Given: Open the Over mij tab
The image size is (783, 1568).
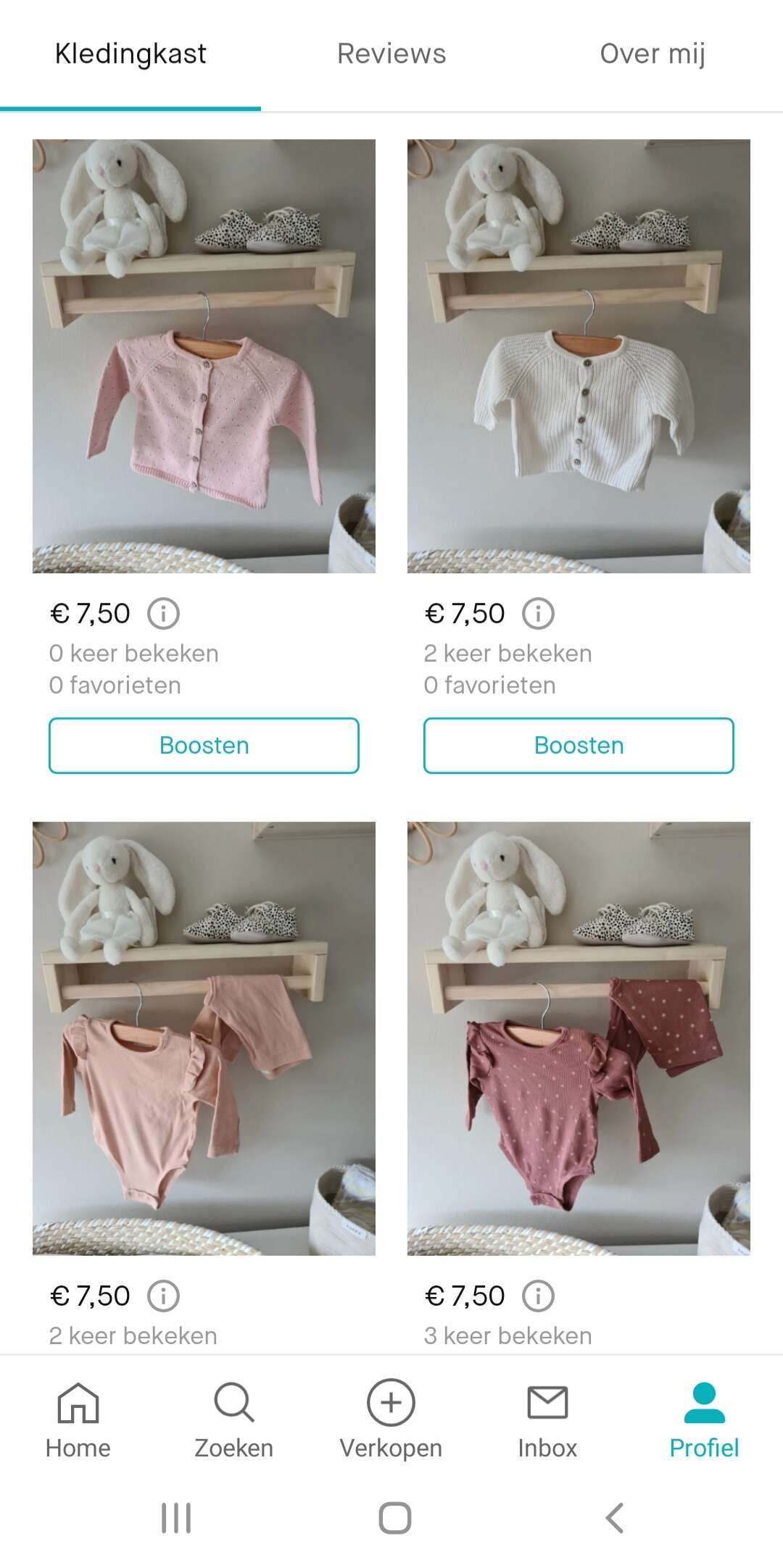Looking at the screenshot, I should click(652, 54).
